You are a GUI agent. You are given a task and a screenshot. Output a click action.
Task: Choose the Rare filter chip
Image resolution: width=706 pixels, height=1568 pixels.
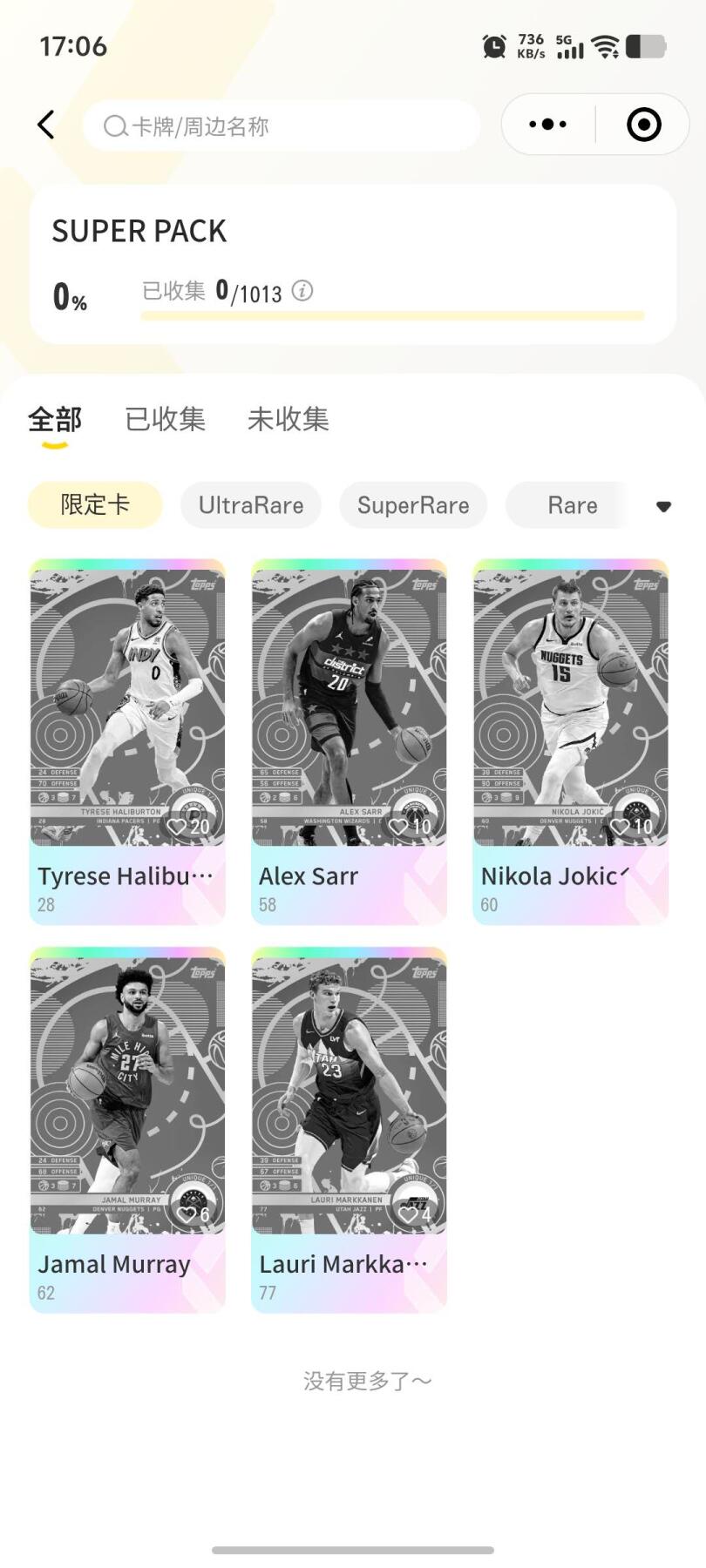click(572, 505)
